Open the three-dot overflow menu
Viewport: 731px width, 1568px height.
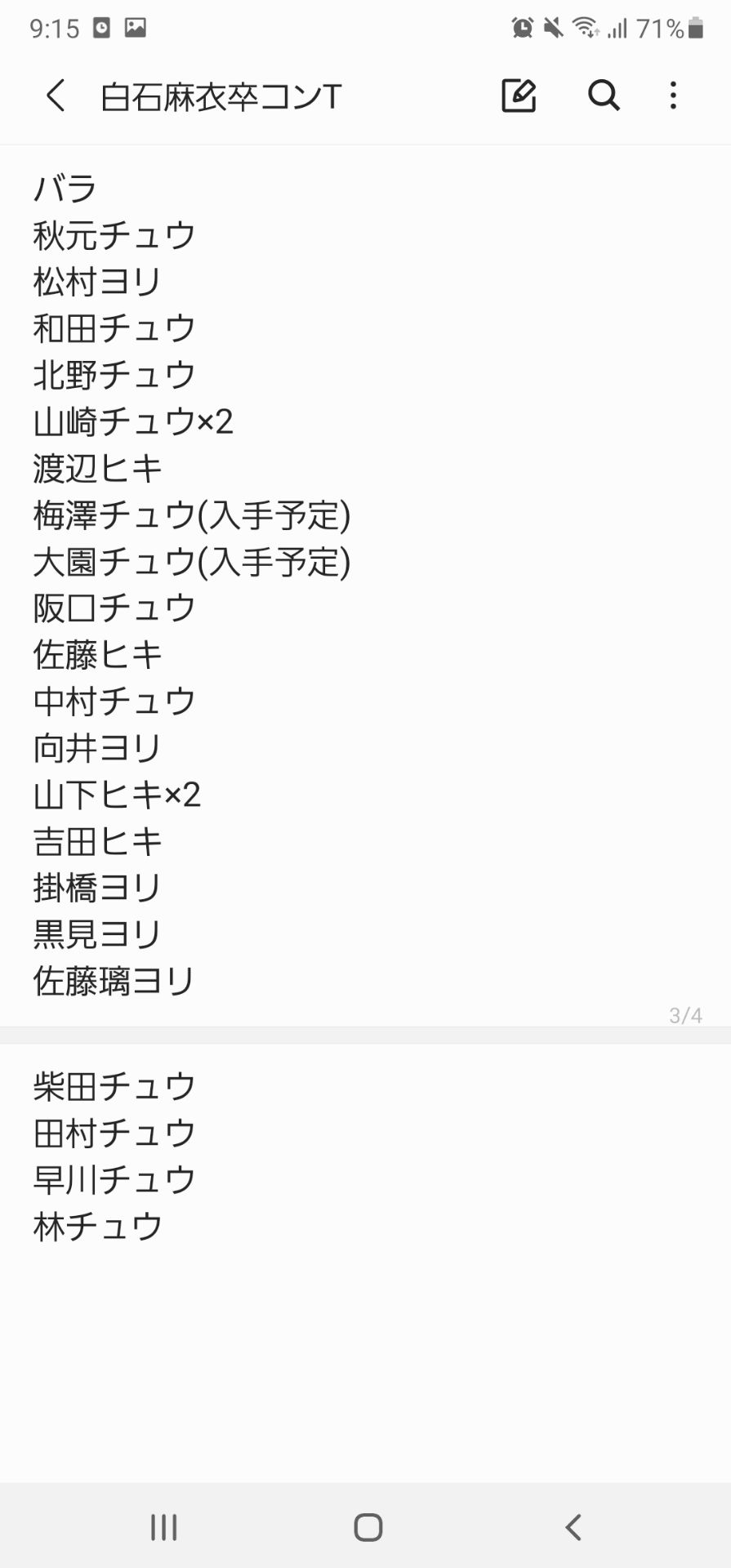671,96
